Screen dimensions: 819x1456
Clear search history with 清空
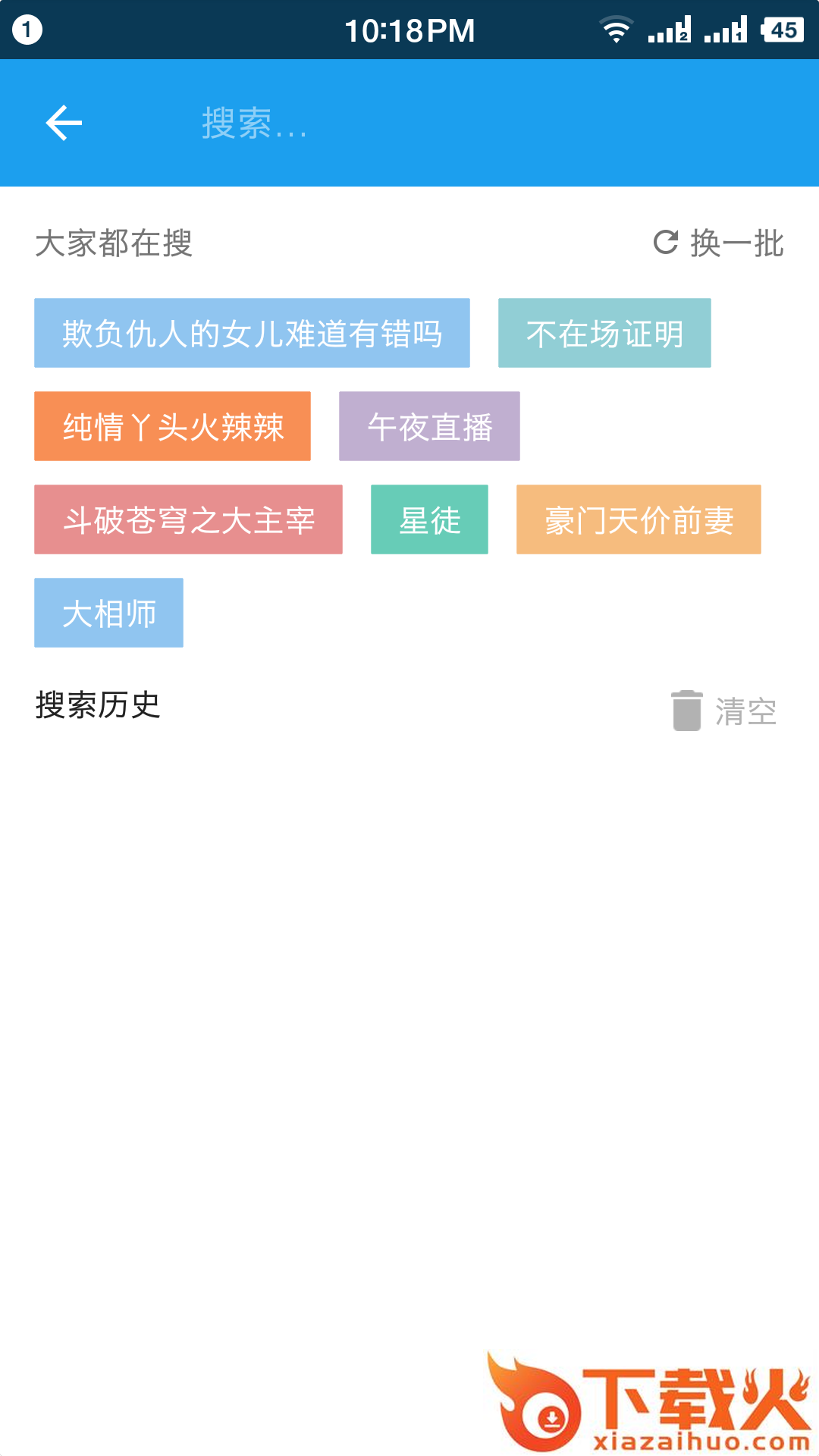(724, 711)
